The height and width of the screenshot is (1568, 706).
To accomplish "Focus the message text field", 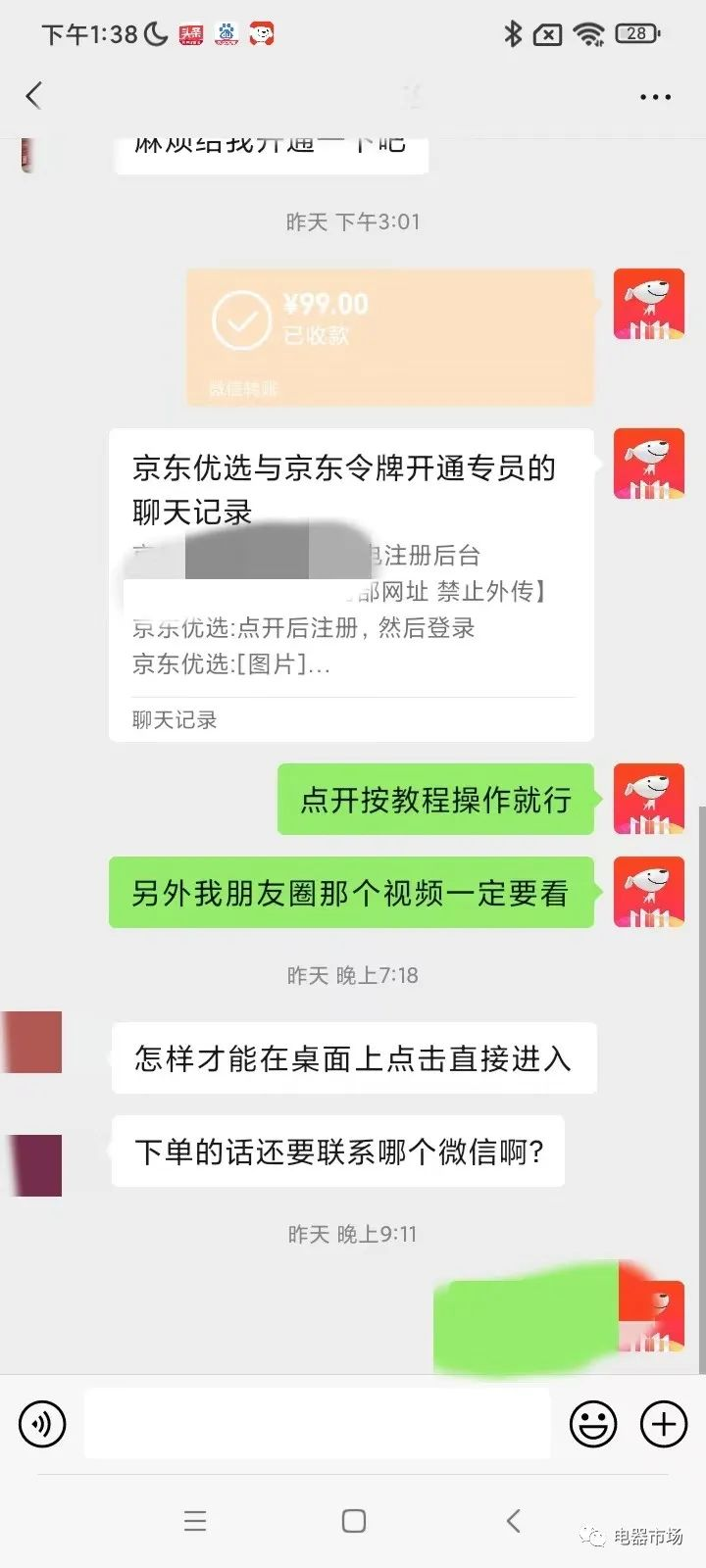I will [316, 1423].
